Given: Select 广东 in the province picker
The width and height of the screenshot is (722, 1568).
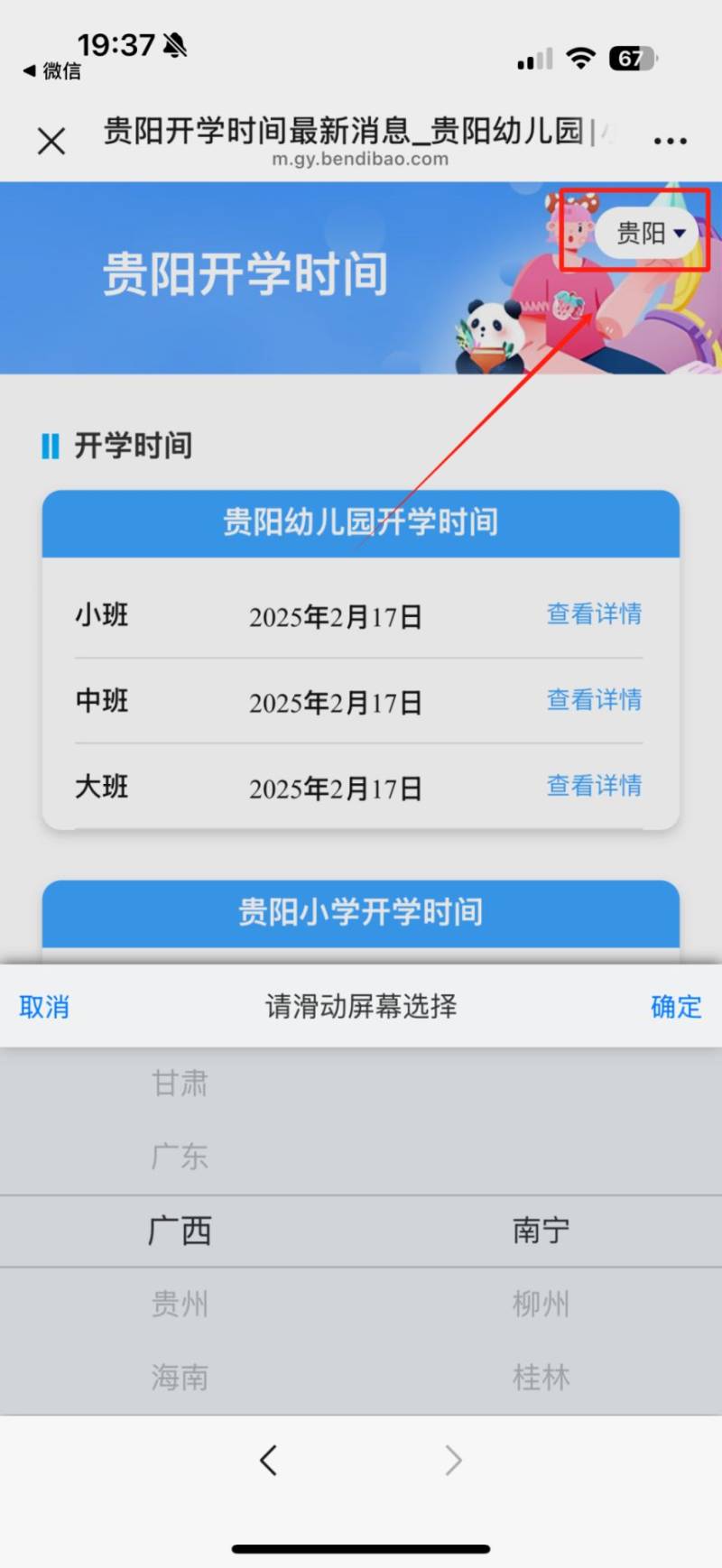Looking at the screenshot, I should 180,1157.
